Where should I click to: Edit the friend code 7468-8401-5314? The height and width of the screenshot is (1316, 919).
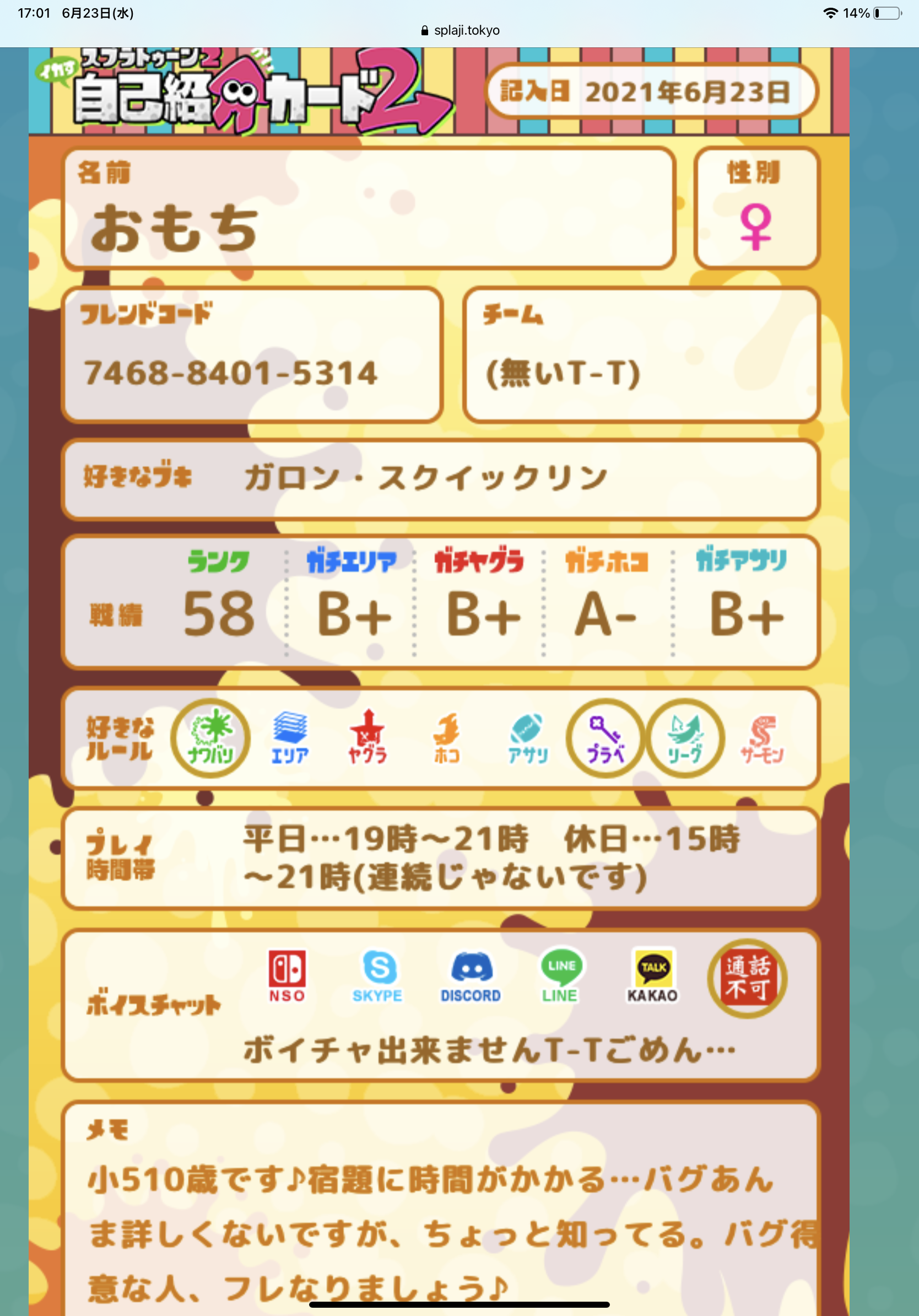(231, 373)
